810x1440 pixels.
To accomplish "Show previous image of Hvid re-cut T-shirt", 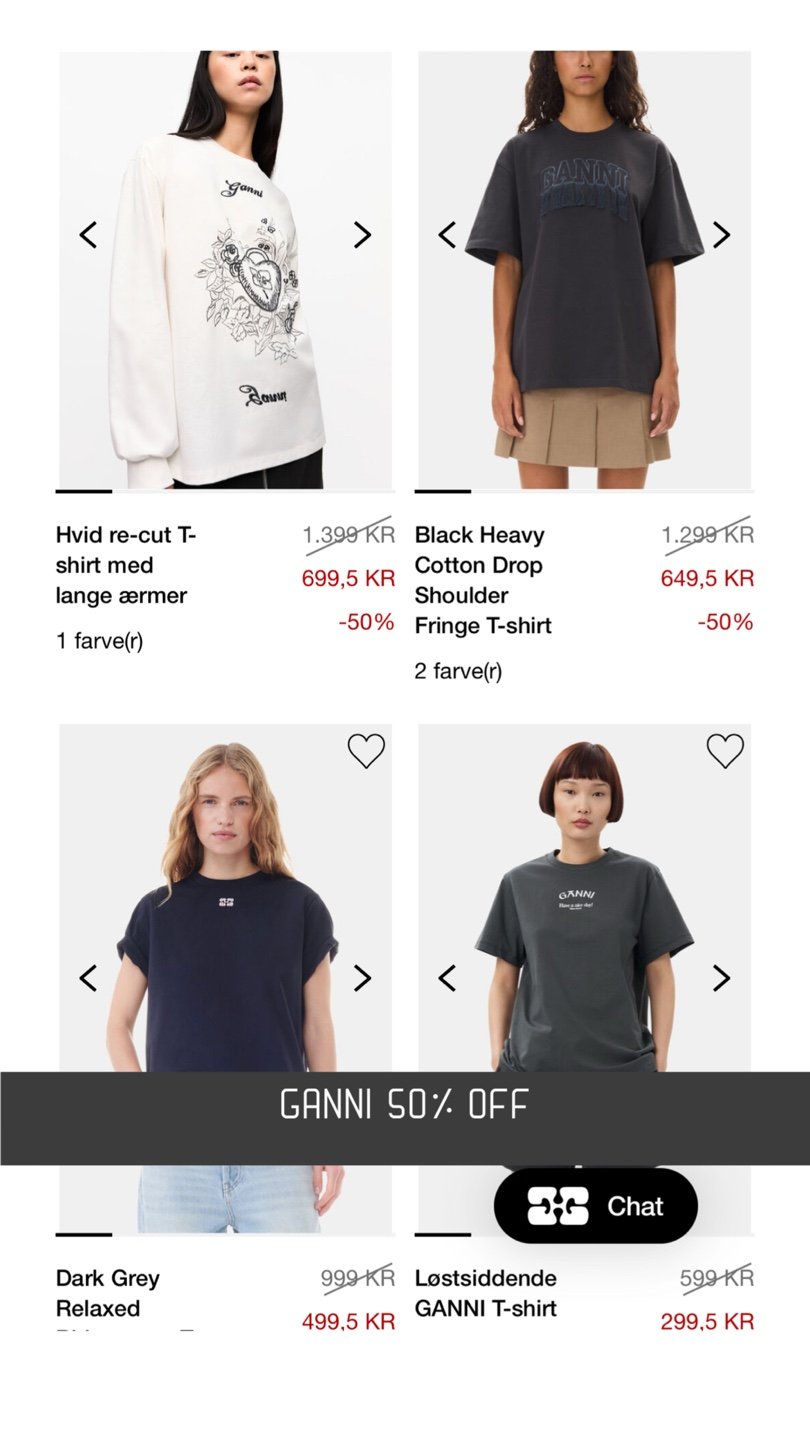I will coord(88,235).
